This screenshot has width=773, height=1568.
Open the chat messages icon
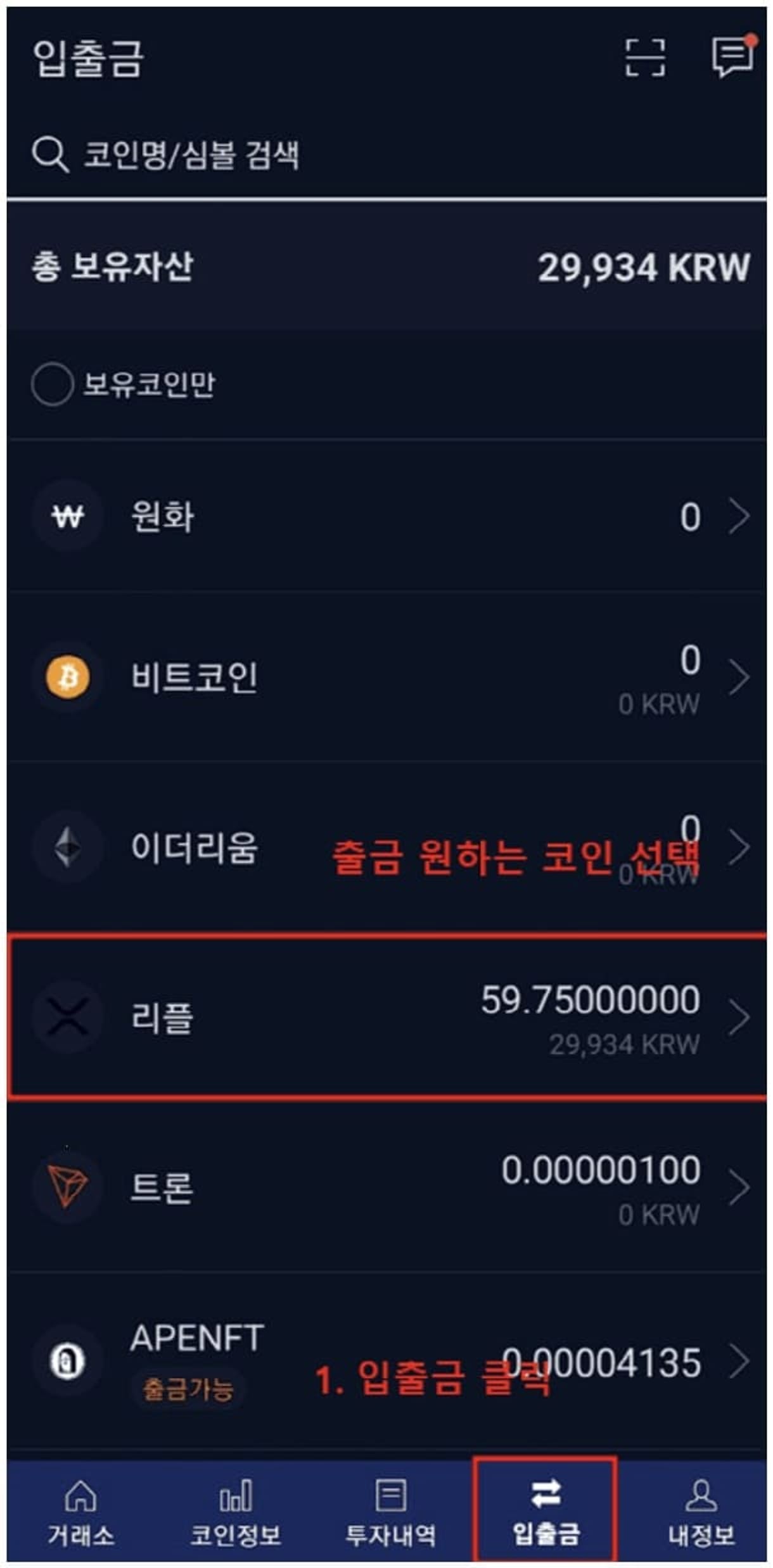point(733,57)
